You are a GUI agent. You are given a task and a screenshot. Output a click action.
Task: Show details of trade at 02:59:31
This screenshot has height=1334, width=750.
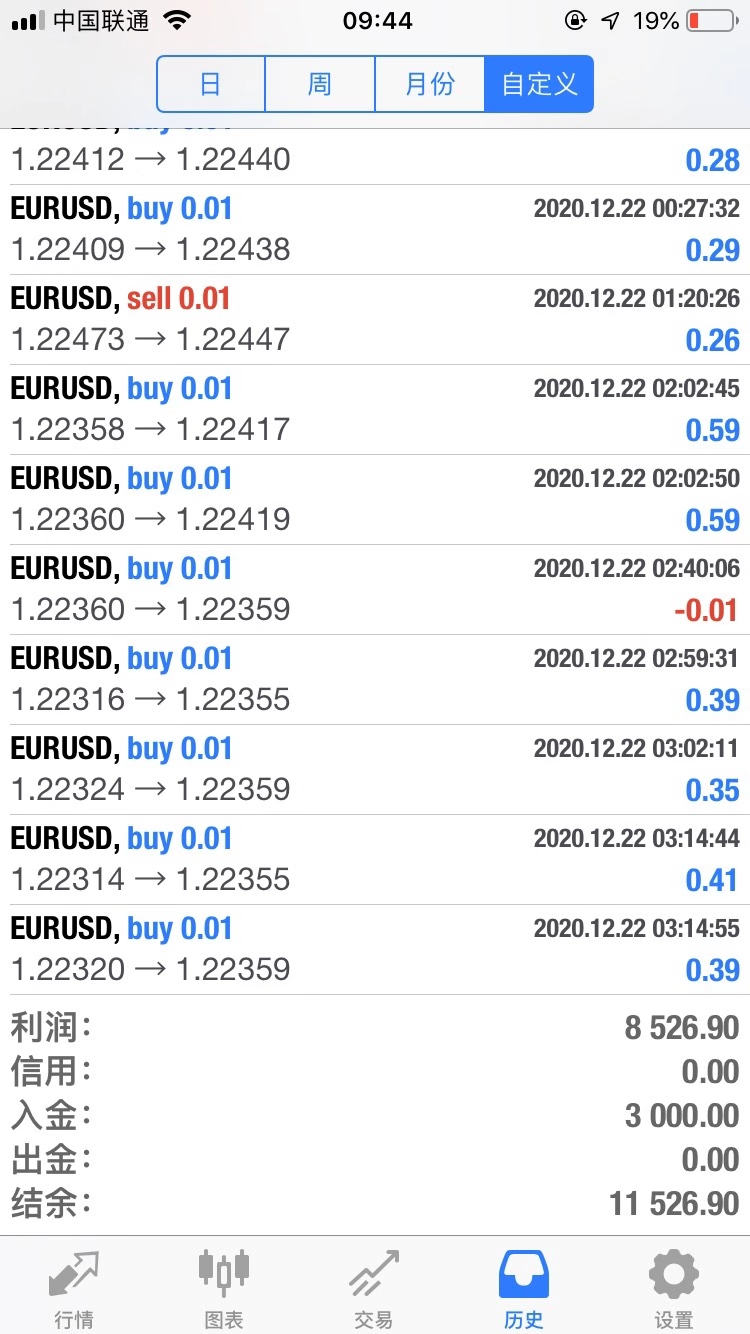click(x=375, y=680)
